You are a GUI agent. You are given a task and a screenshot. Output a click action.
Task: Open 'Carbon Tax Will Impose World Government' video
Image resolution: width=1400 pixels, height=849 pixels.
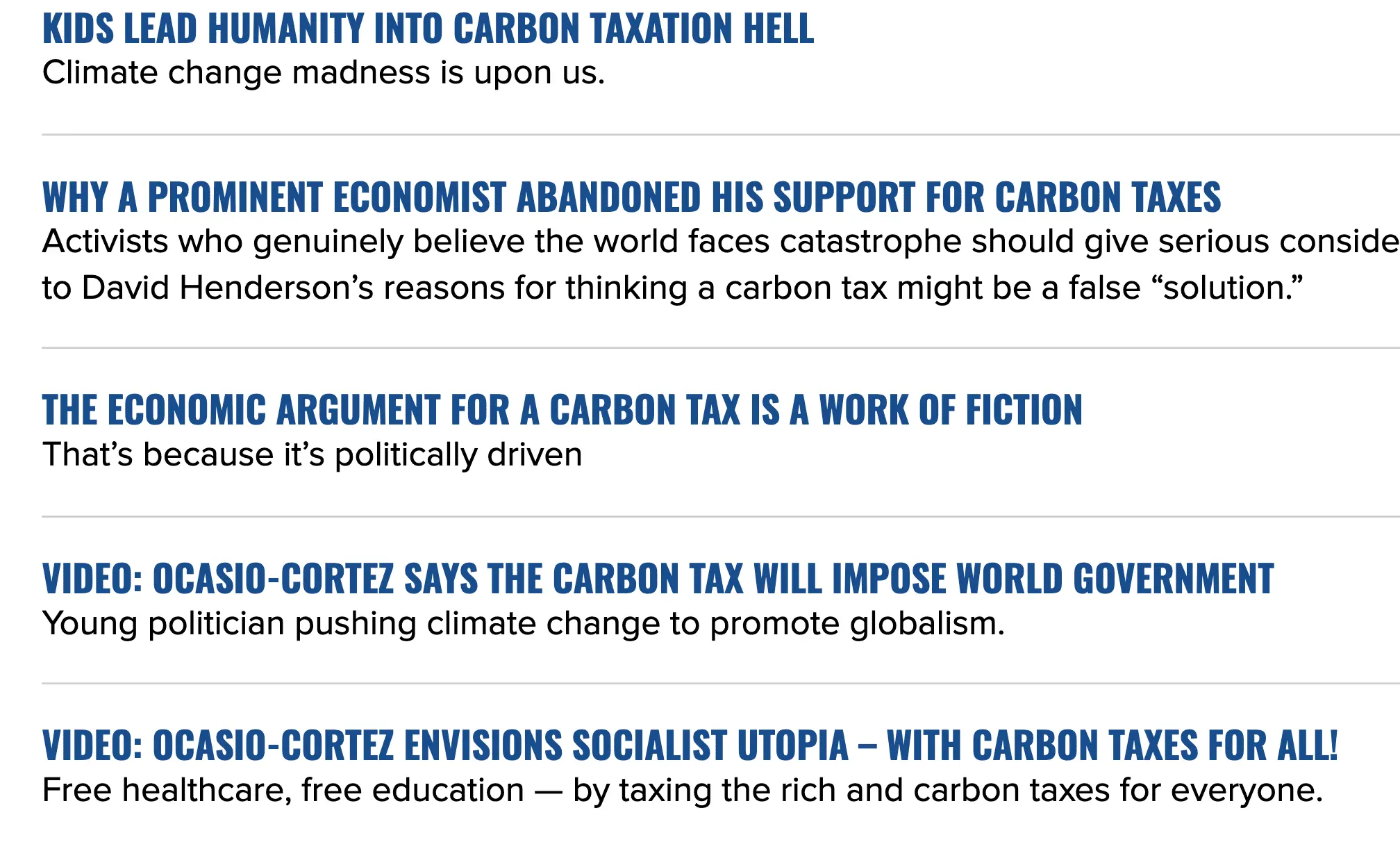pos(658,579)
